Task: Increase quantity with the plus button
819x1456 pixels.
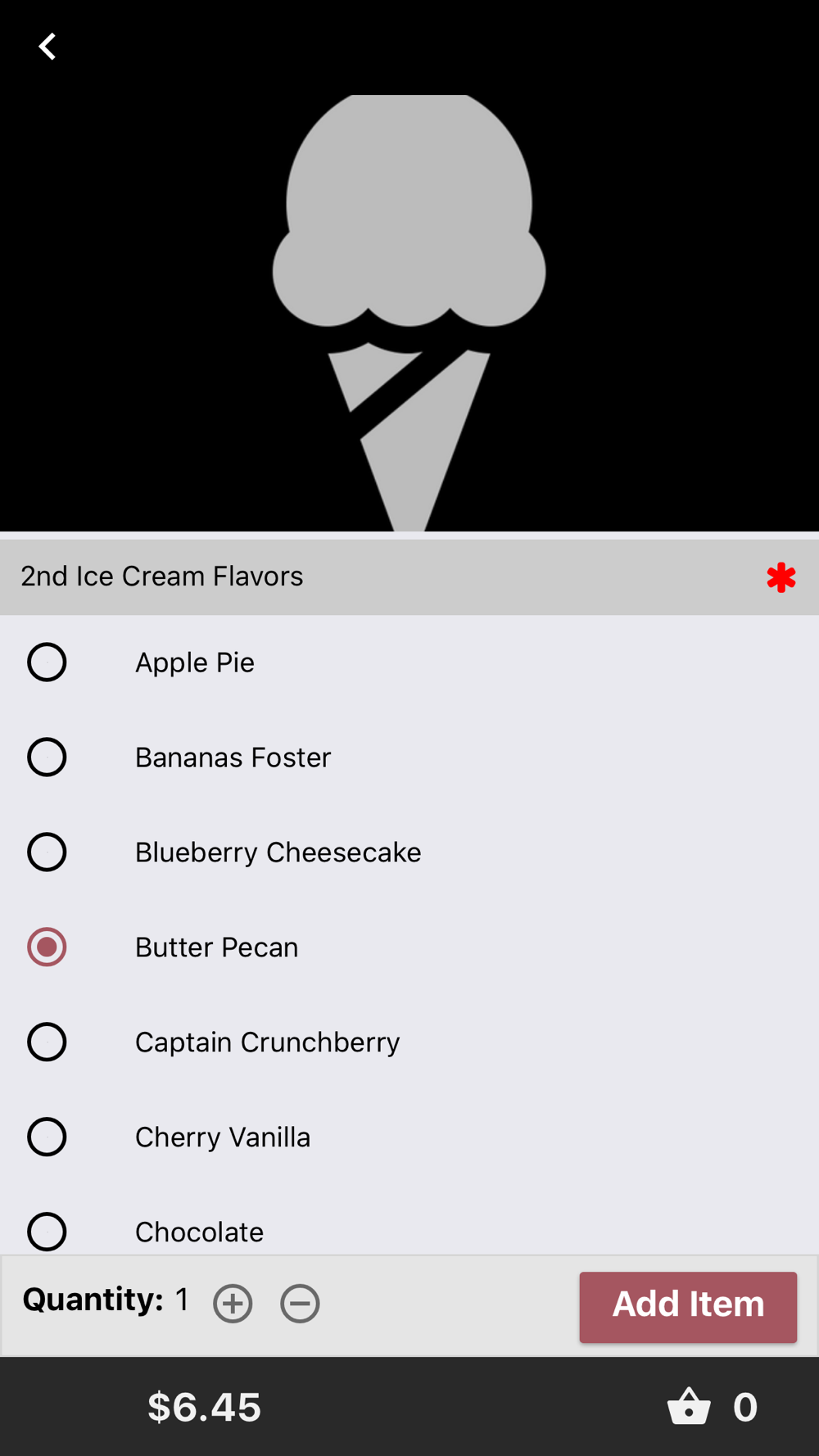Action: [x=233, y=1304]
